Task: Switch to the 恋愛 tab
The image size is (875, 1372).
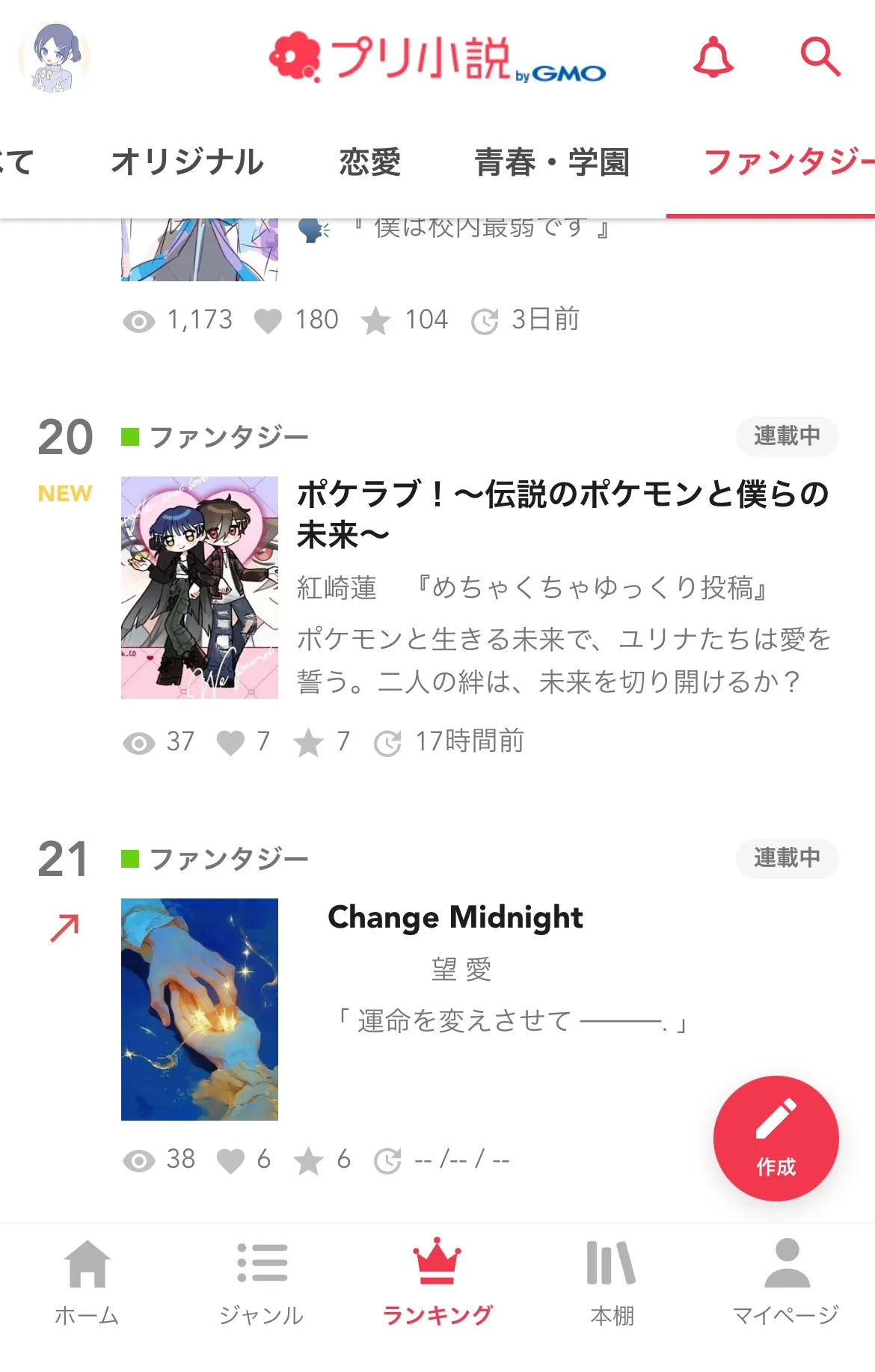Action: [x=370, y=162]
